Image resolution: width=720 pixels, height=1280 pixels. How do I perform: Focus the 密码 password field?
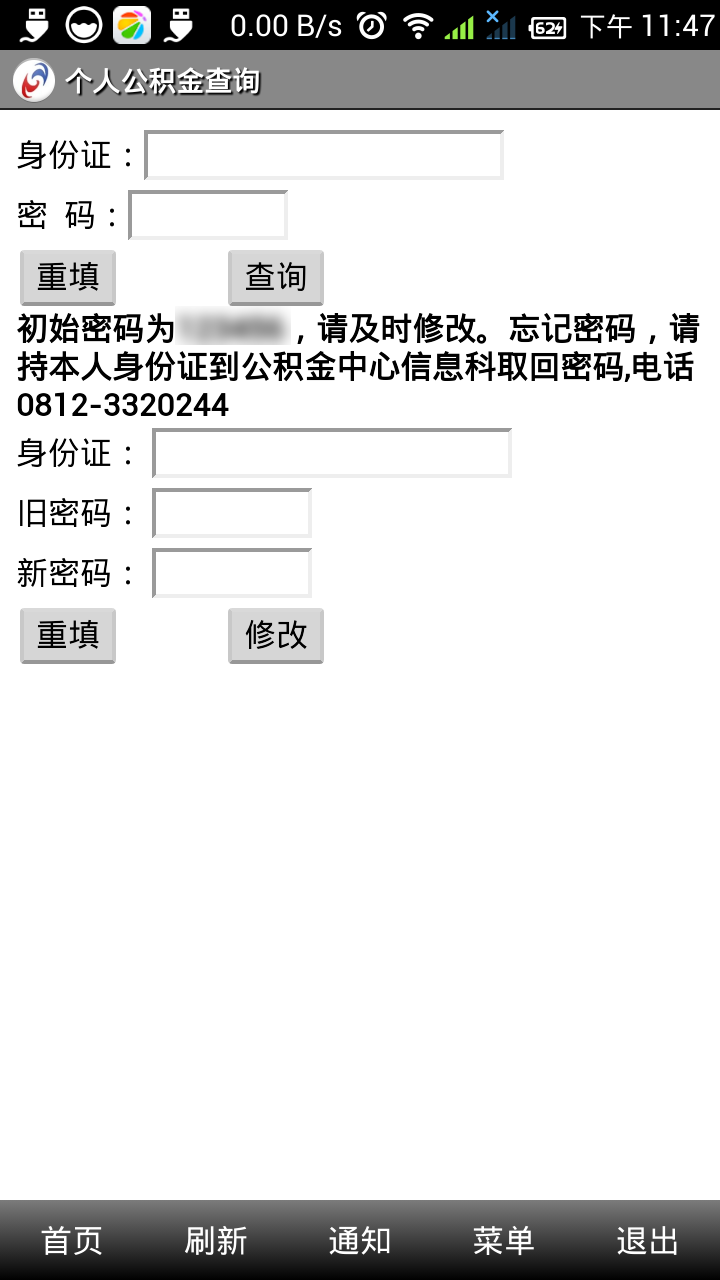click(208, 215)
